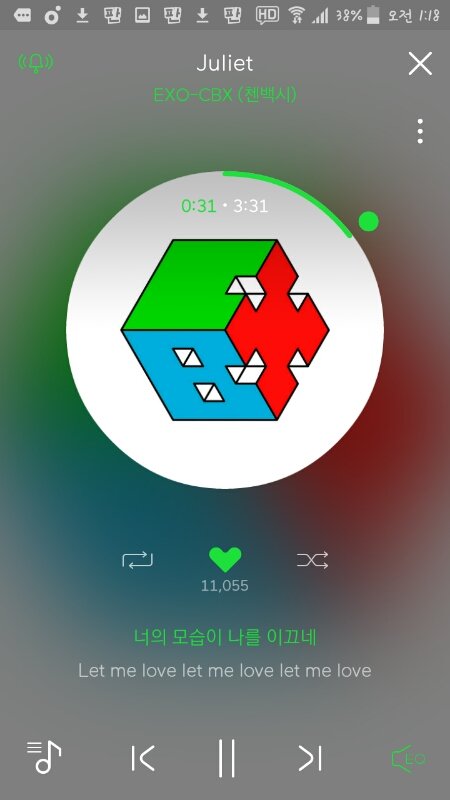Open the playlist queue icon

[44, 757]
